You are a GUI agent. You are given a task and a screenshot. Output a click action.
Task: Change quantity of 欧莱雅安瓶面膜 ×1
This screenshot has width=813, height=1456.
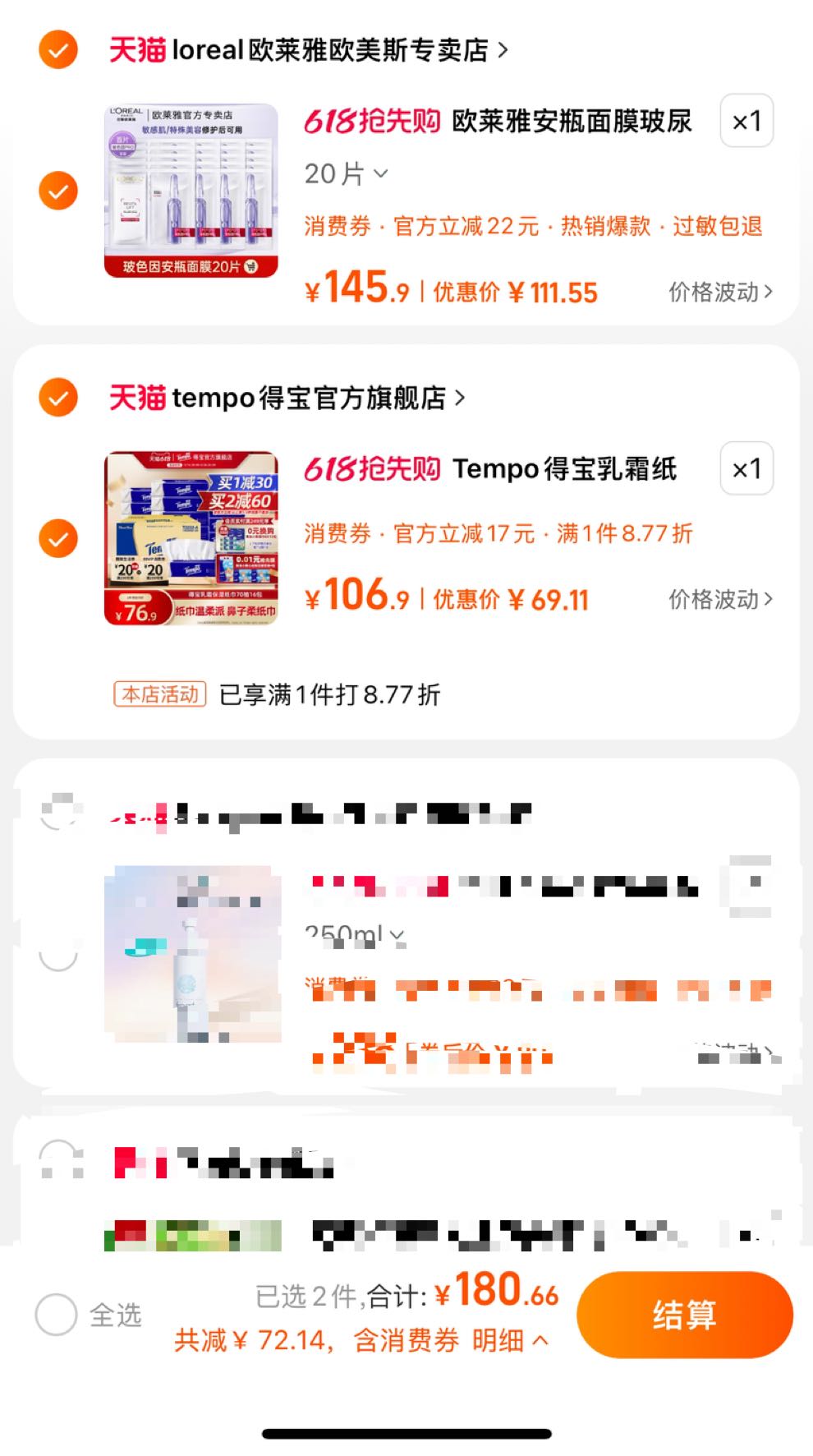click(x=746, y=122)
